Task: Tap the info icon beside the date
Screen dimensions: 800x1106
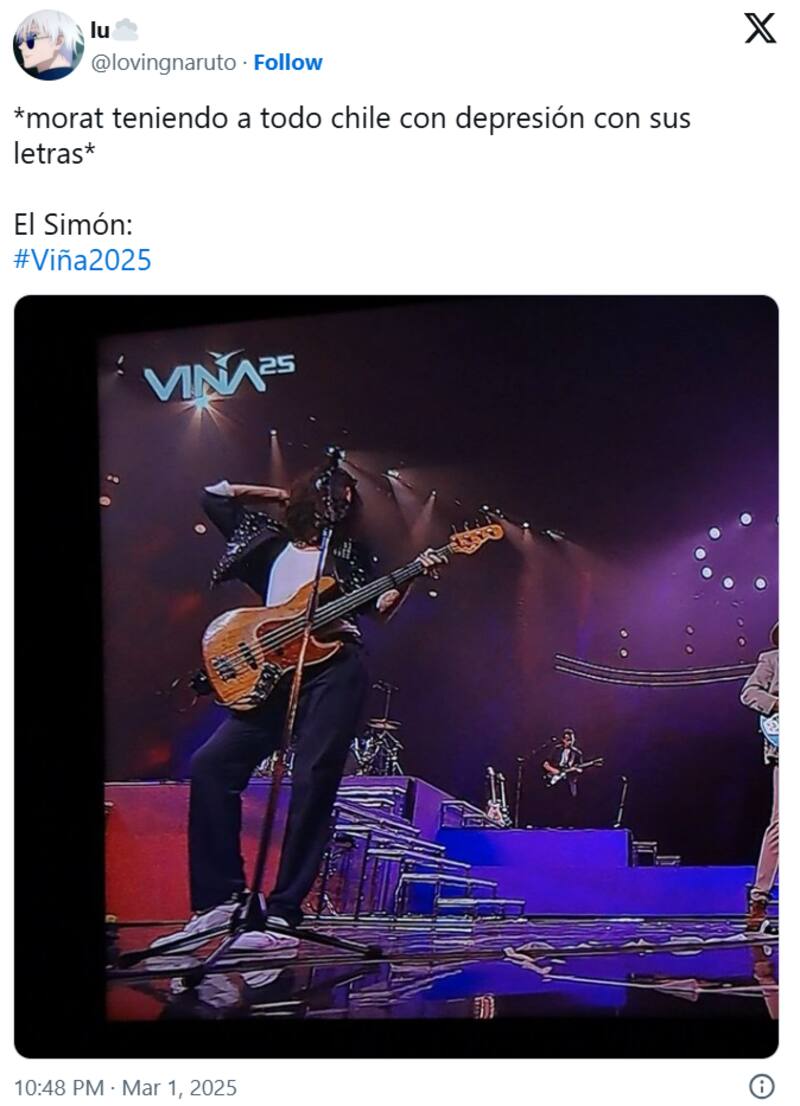Action: click(761, 1086)
